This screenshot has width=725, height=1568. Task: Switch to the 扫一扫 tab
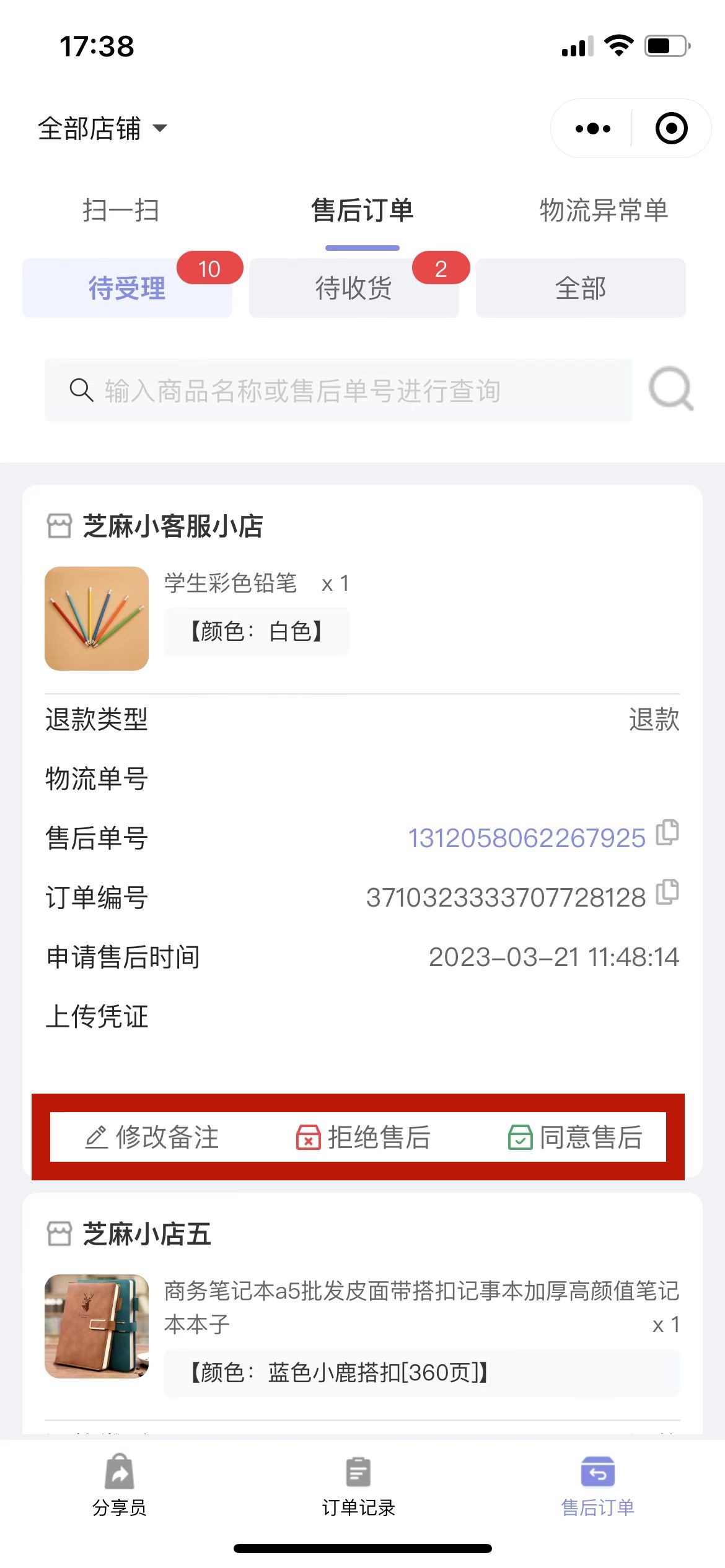tap(121, 211)
